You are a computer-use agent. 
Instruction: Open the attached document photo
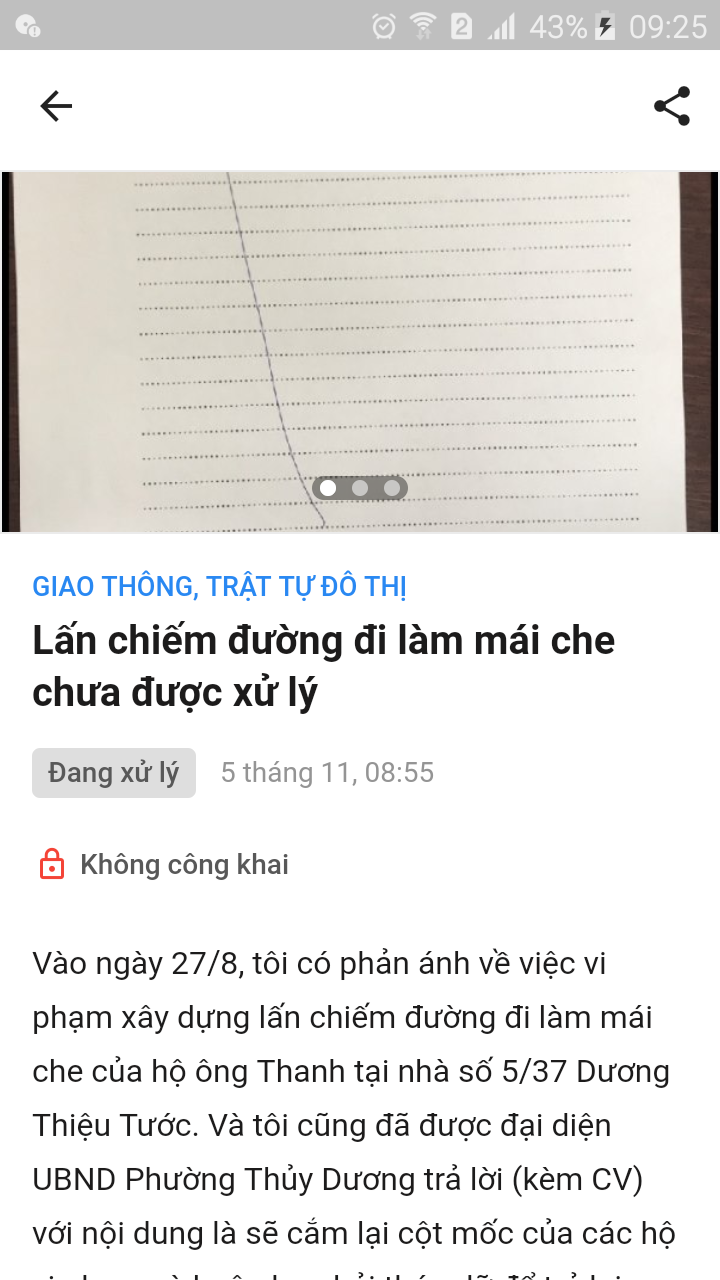coord(360,330)
